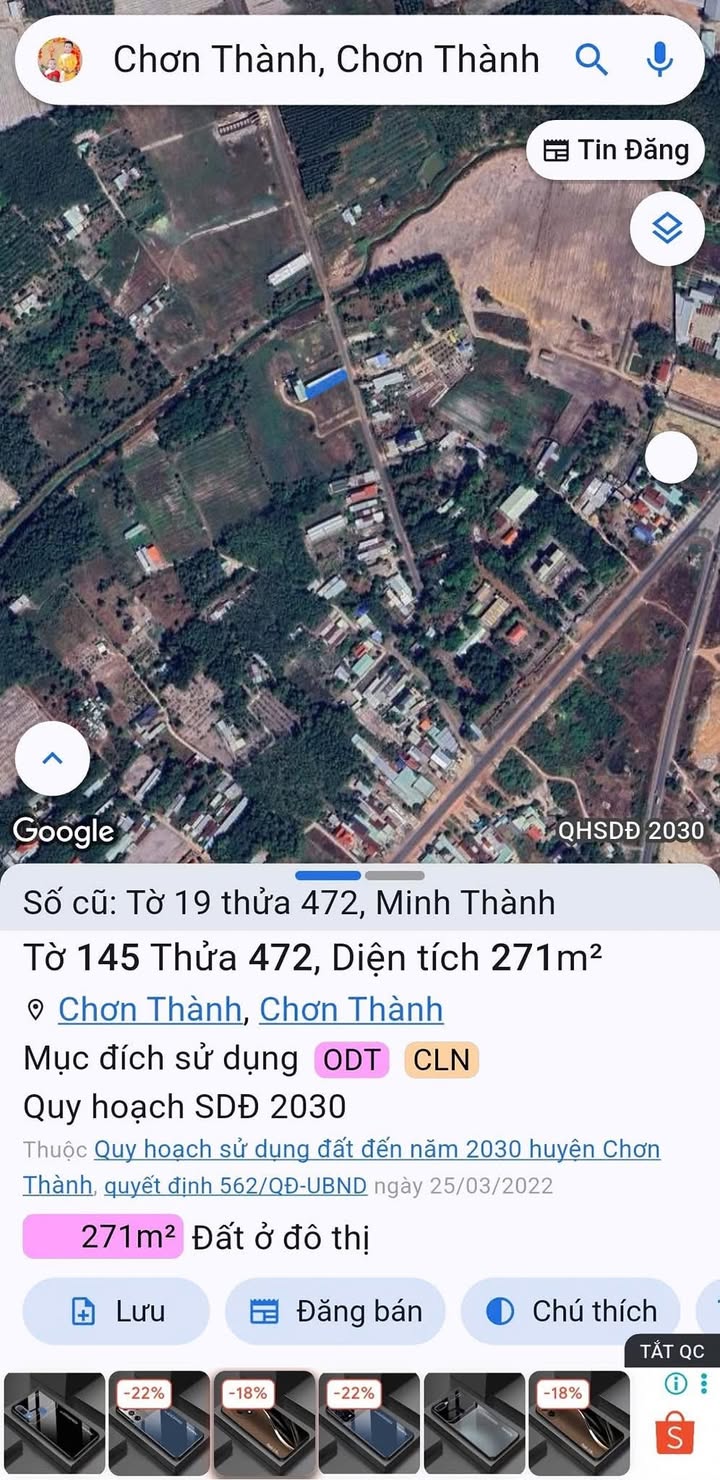Open the Quy hoạch sử dụng đất 2030 link
This screenshot has height=1480, width=720.
377,1150
